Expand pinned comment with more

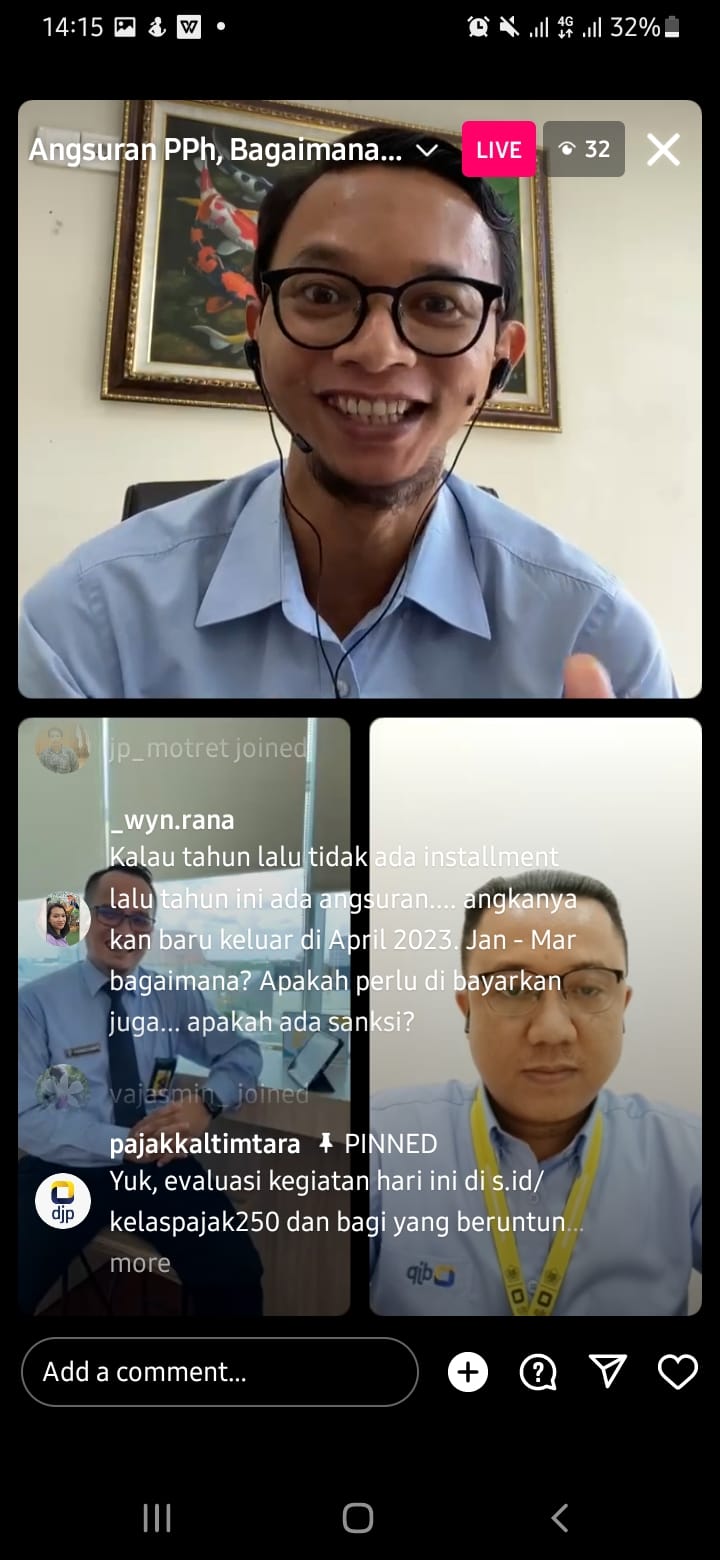[x=140, y=1263]
